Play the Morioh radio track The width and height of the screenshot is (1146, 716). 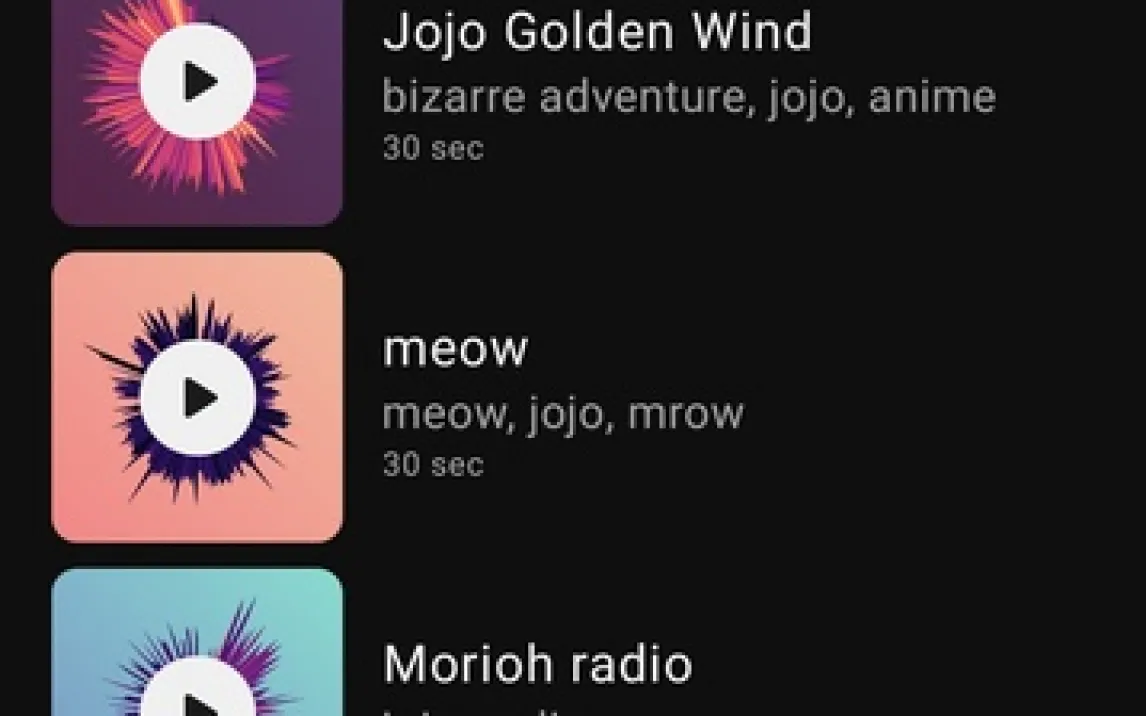(x=198, y=698)
